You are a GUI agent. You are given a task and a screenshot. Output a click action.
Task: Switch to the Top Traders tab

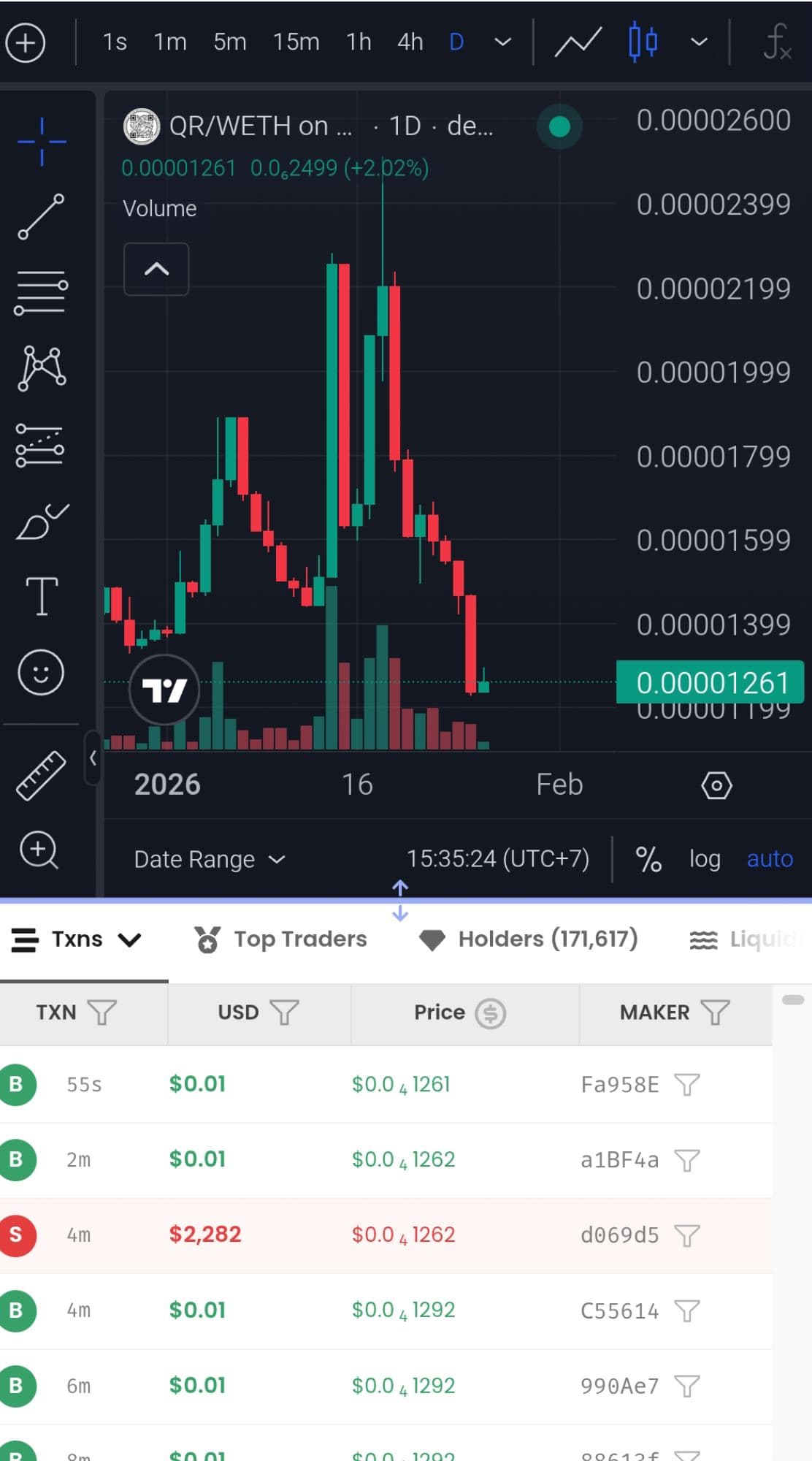coord(281,939)
